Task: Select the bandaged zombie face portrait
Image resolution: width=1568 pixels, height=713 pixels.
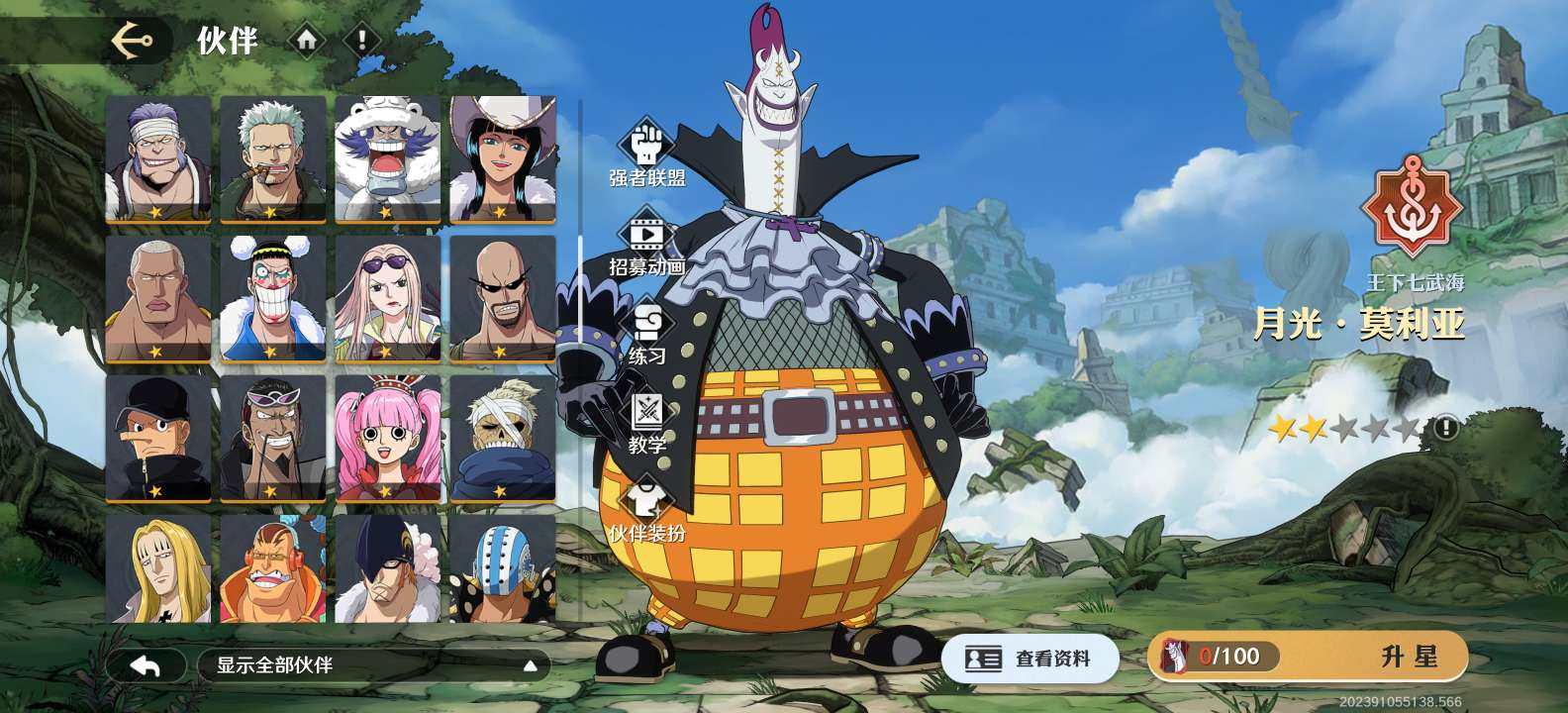Action: click(x=502, y=437)
